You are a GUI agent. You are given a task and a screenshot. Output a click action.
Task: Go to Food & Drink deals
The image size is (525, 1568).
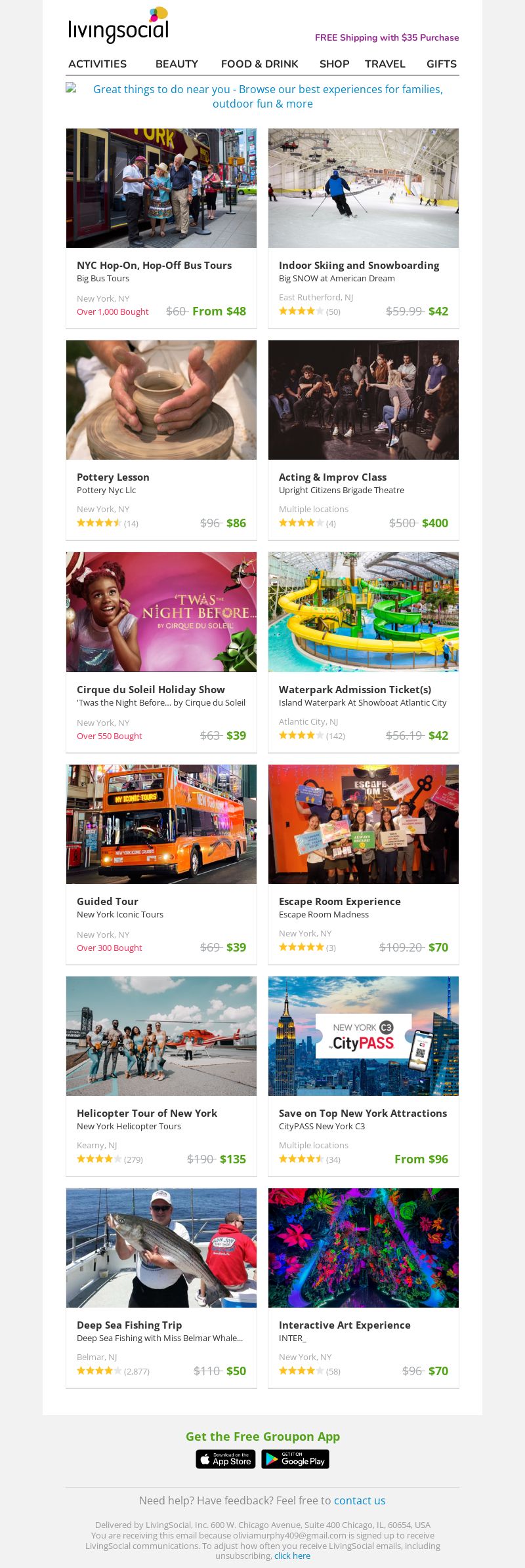click(259, 64)
